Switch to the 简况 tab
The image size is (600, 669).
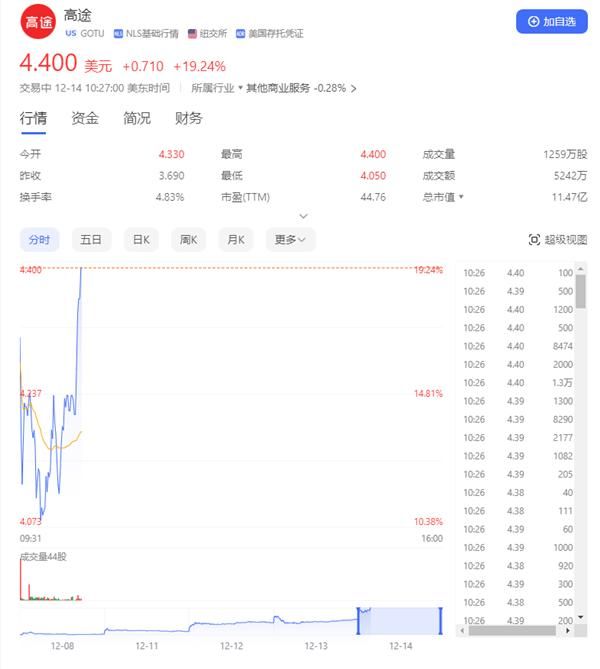point(137,118)
